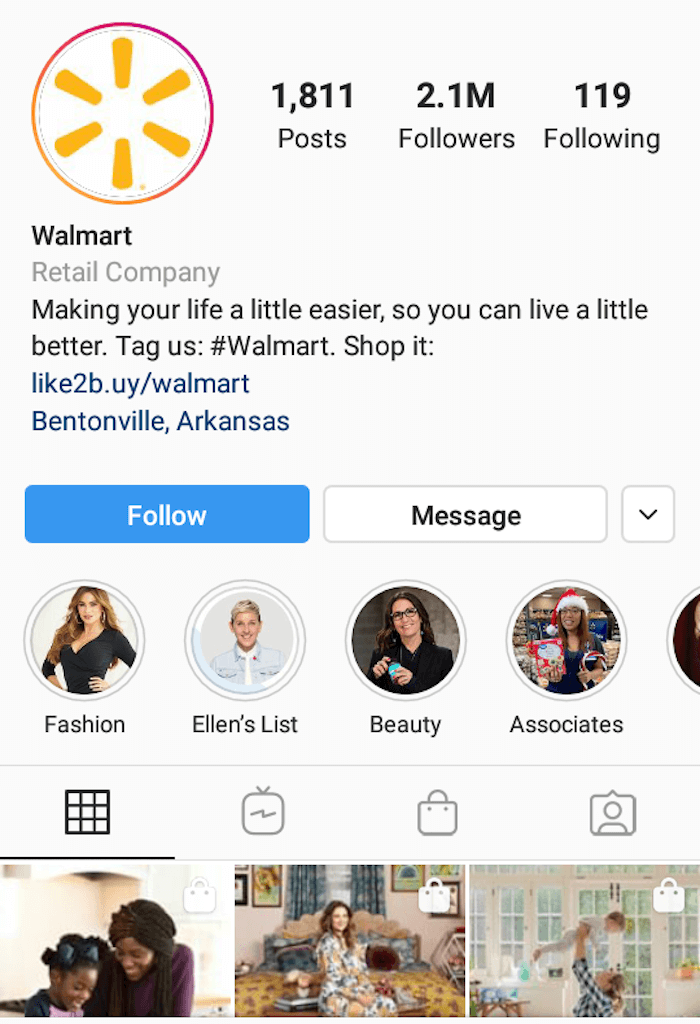Viewport: 700px width, 1024px height.
Task: Message the Walmart account
Action: point(465,514)
